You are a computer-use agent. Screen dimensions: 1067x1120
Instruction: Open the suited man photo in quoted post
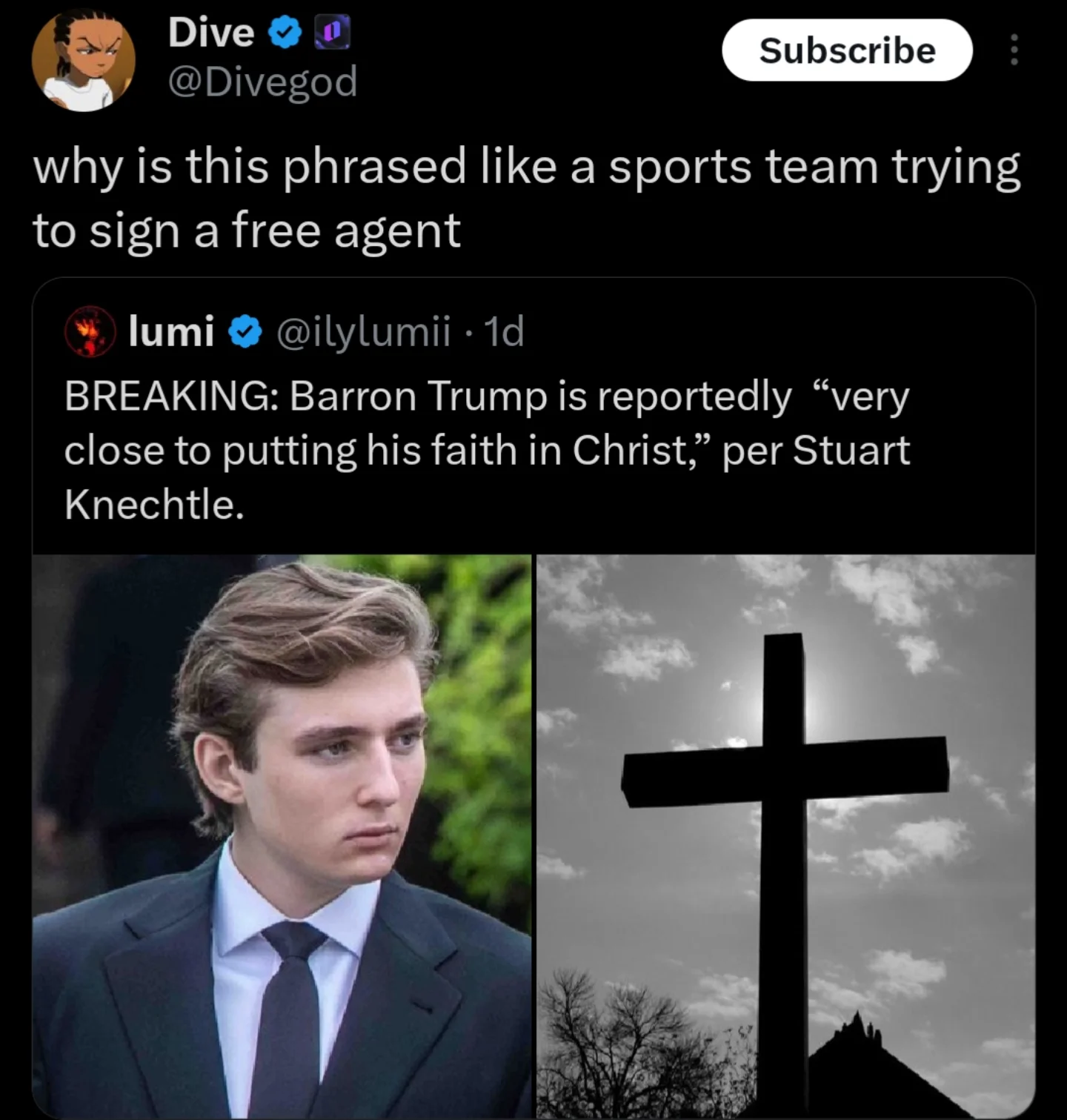282,835
